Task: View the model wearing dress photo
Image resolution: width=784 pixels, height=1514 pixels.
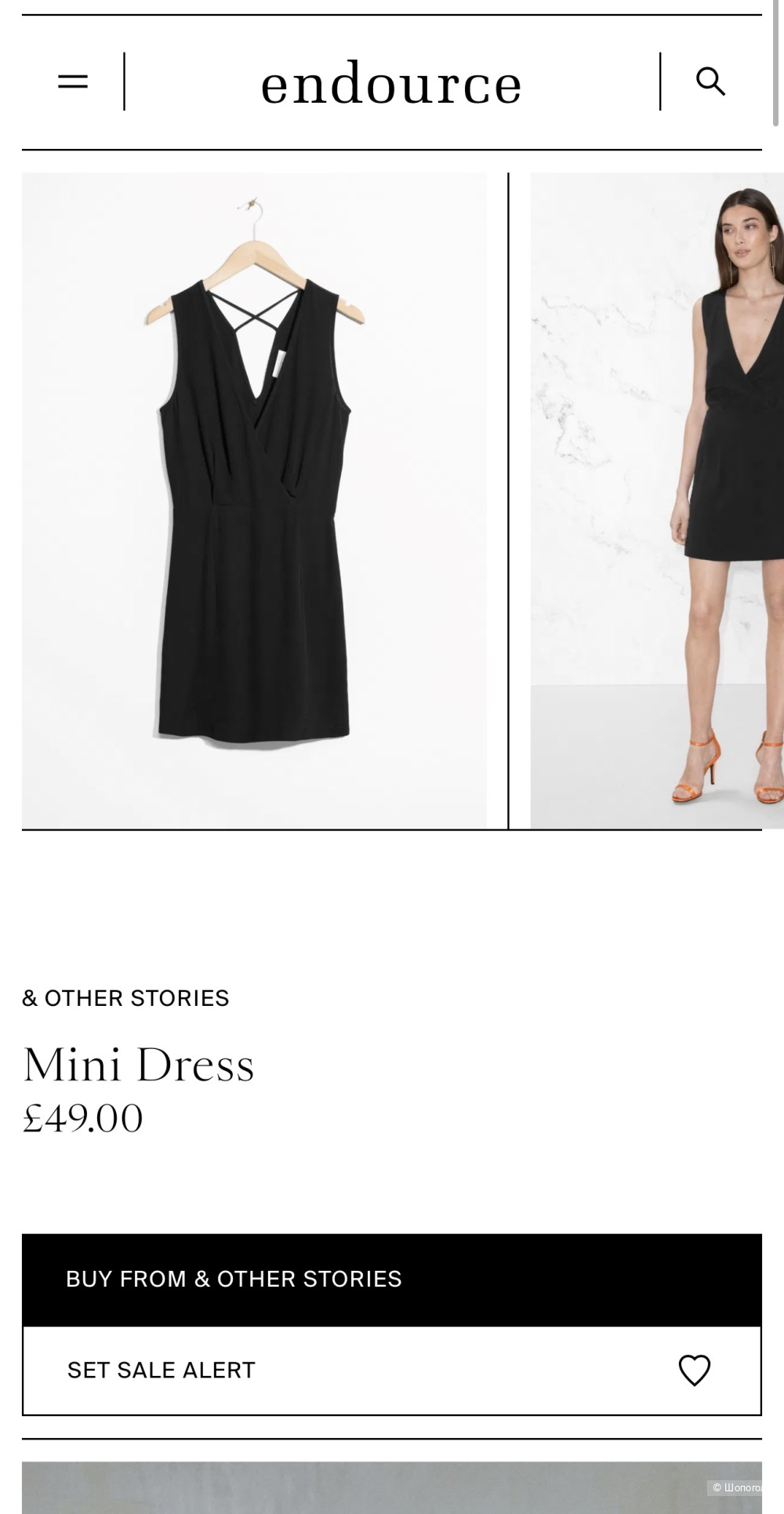Action: tap(657, 500)
